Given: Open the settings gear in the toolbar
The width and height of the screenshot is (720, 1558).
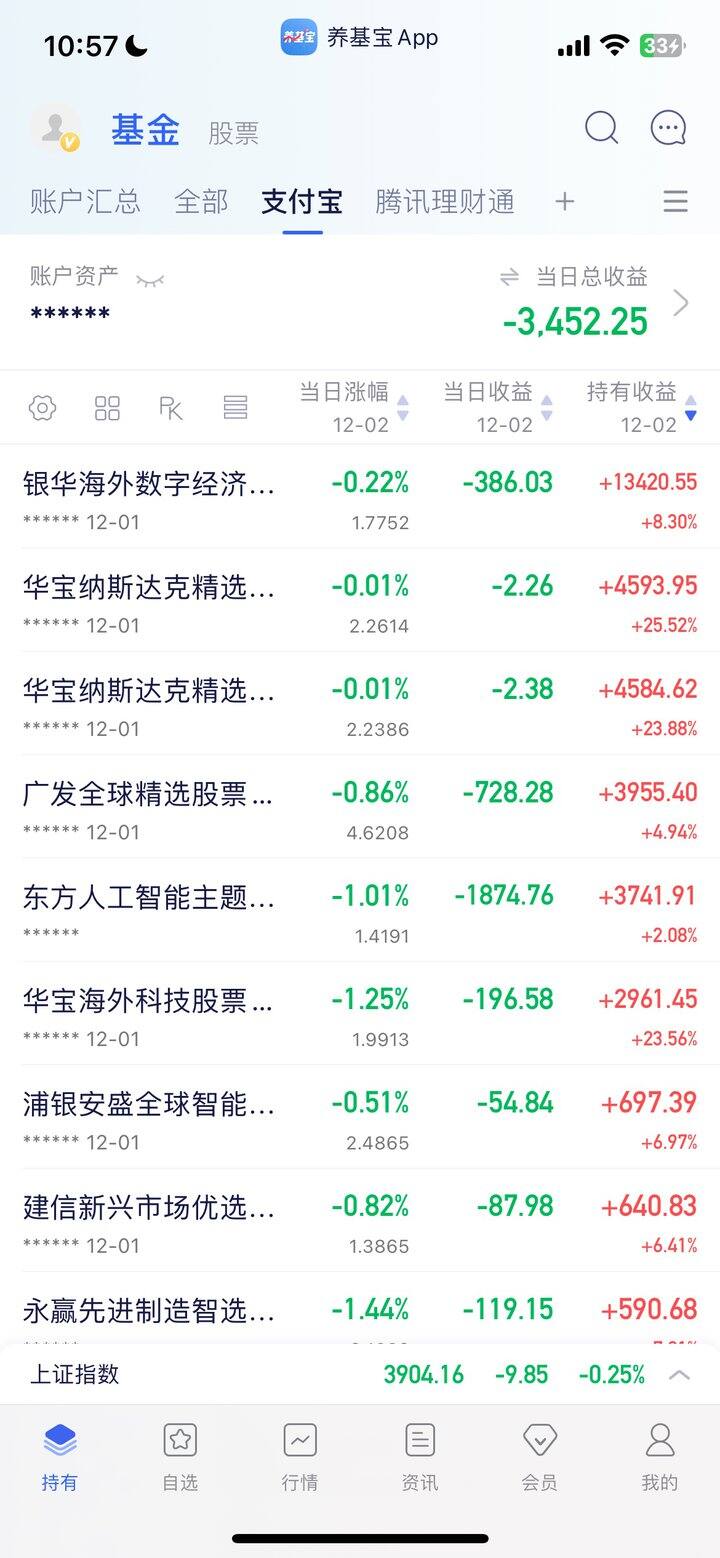Looking at the screenshot, I should pyautogui.click(x=42, y=407).
